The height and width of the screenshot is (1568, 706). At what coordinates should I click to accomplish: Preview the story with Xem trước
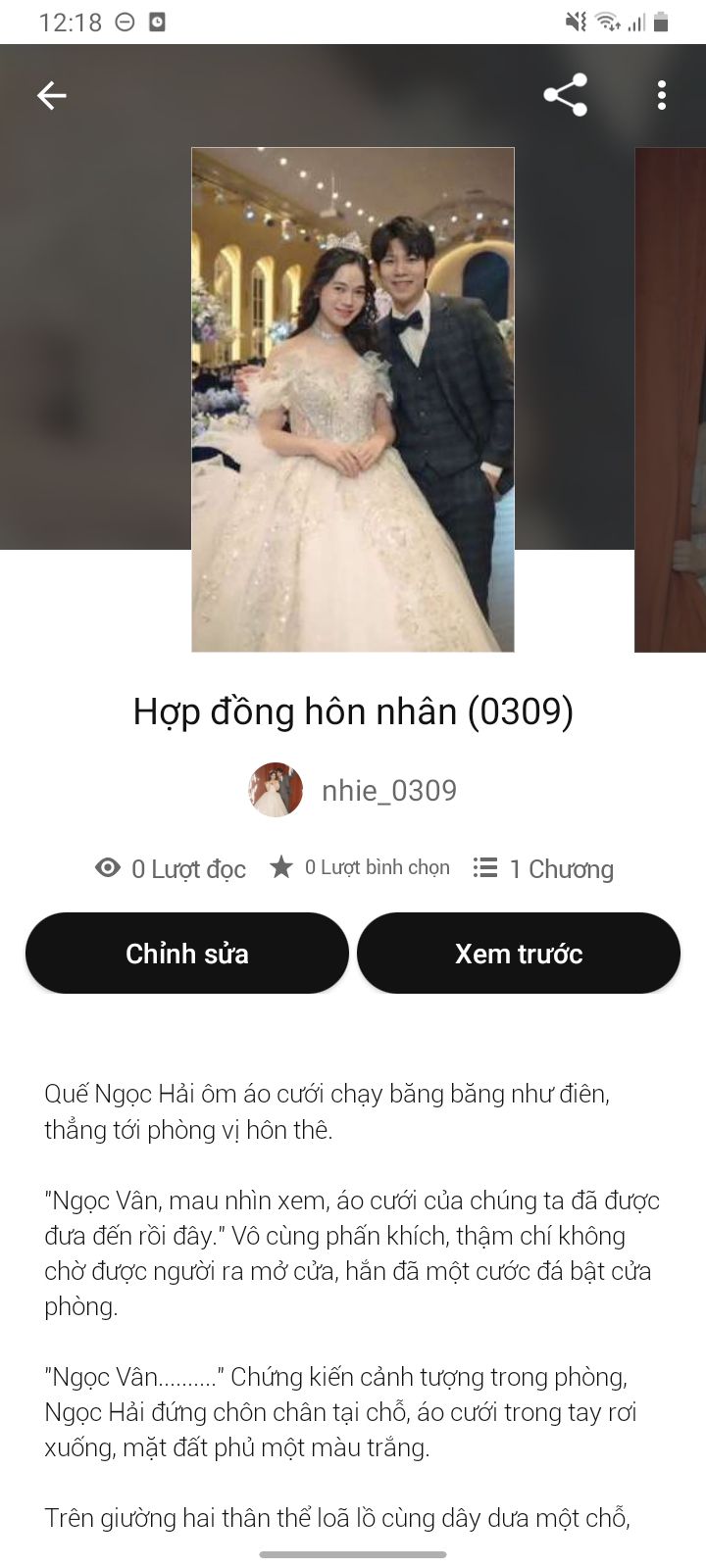519,954
